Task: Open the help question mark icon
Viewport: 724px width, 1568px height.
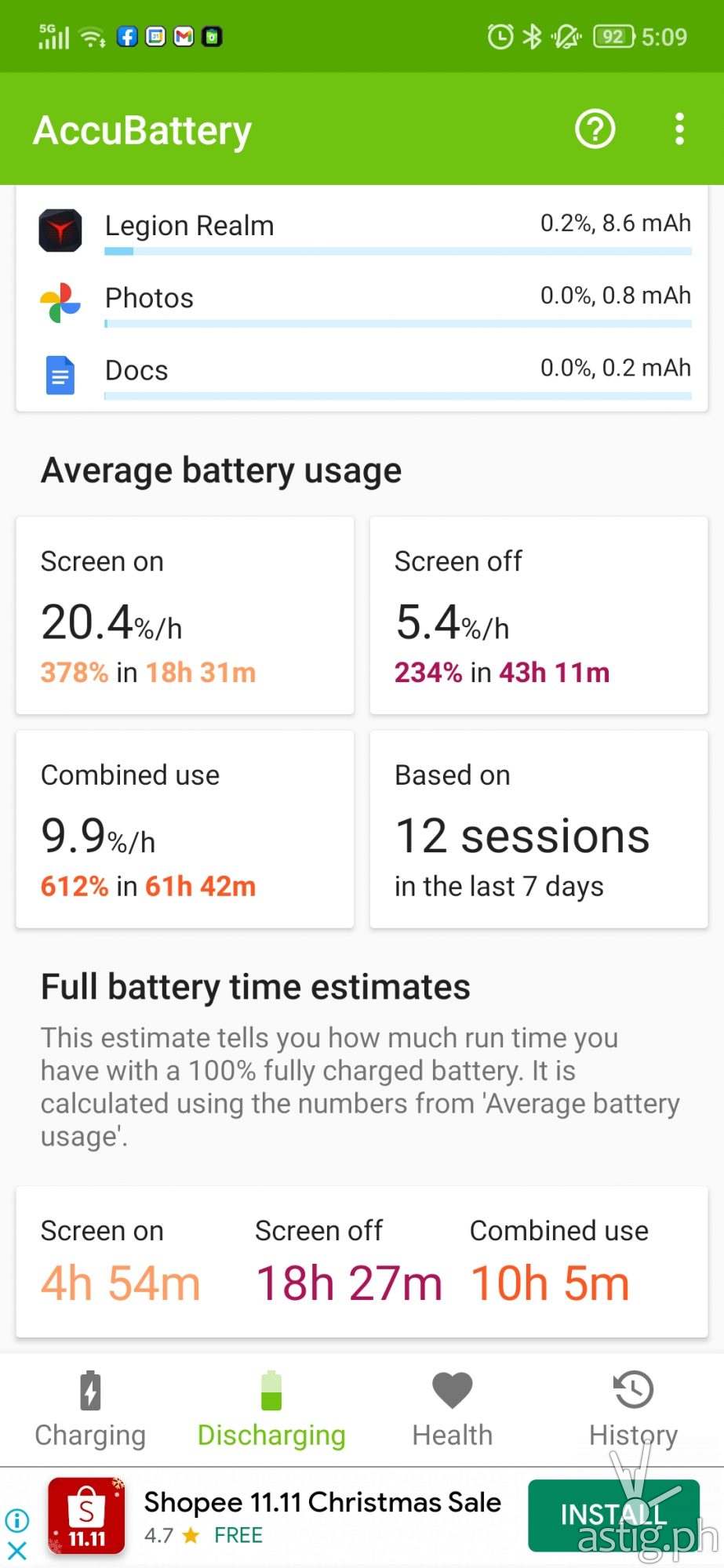Action: pos(595,129)
